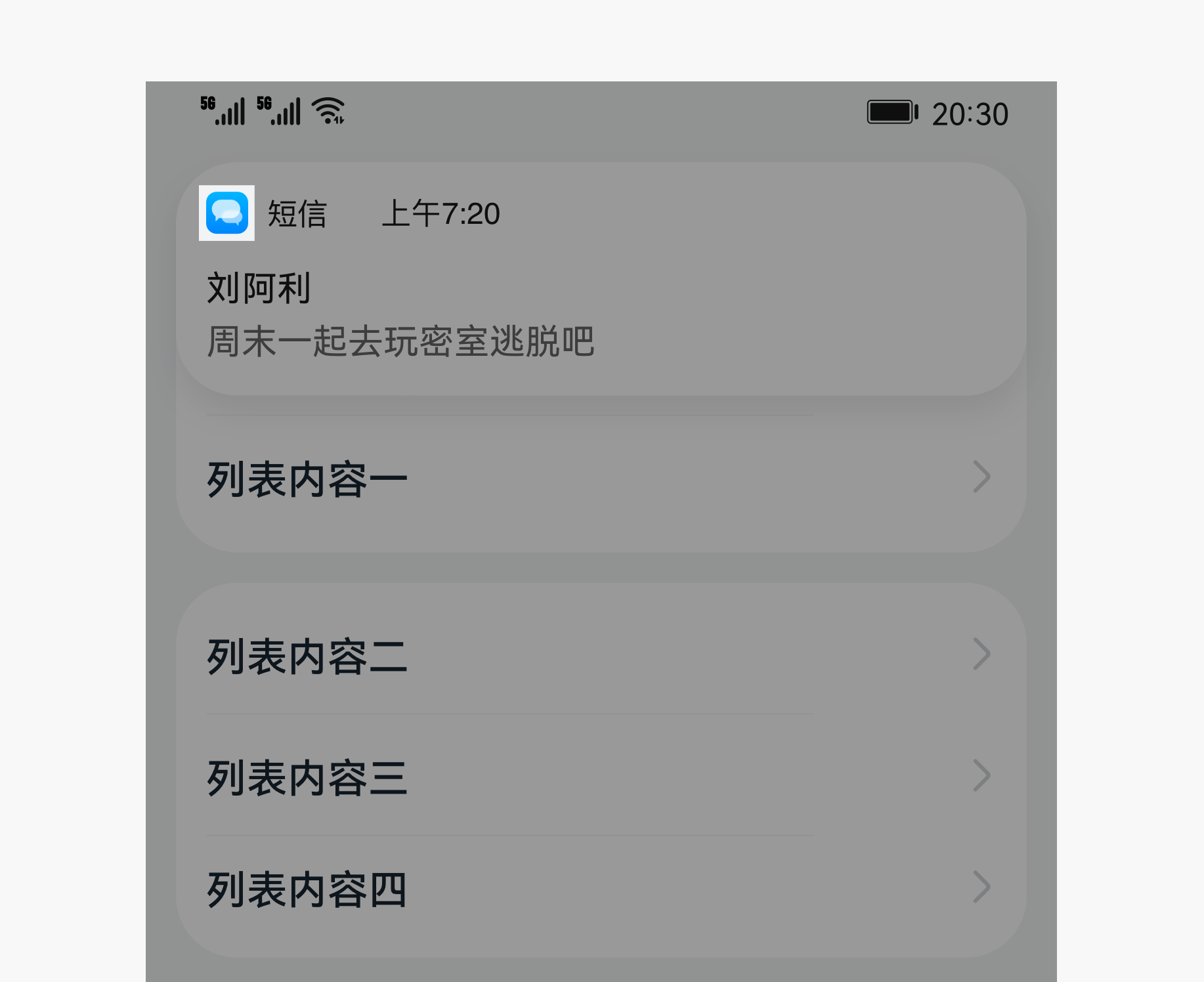This screenshot has width=1204, height=982.
Task: Tap 列表内容四 list row
Action: click(601, 889)
